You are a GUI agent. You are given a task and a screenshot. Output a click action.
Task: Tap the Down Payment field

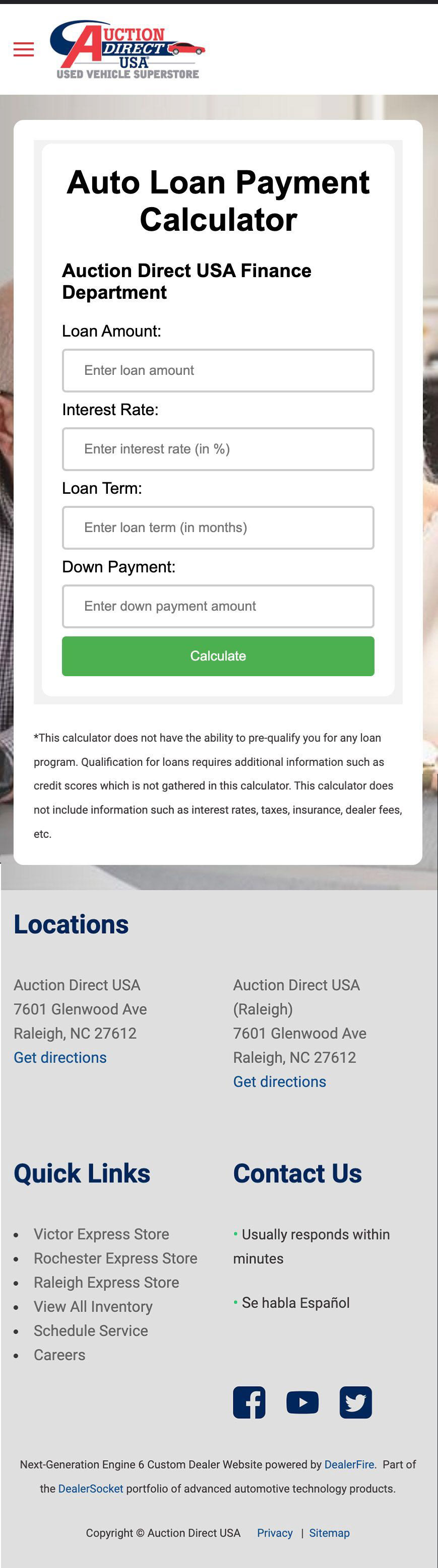[x=218, y=606]
